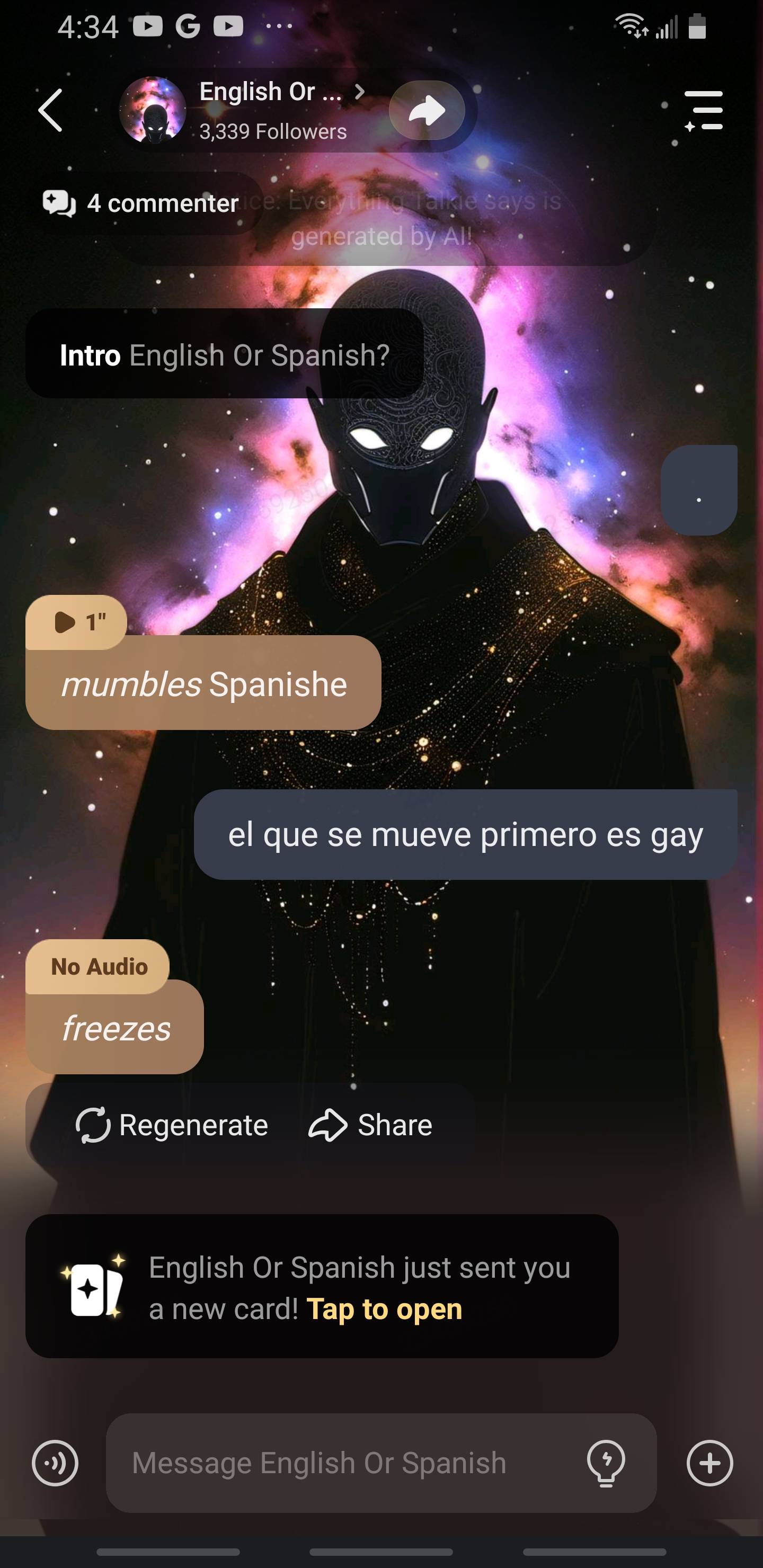Open the plus attachment button
This screenshot has height=1568, width=763.
709,1463
